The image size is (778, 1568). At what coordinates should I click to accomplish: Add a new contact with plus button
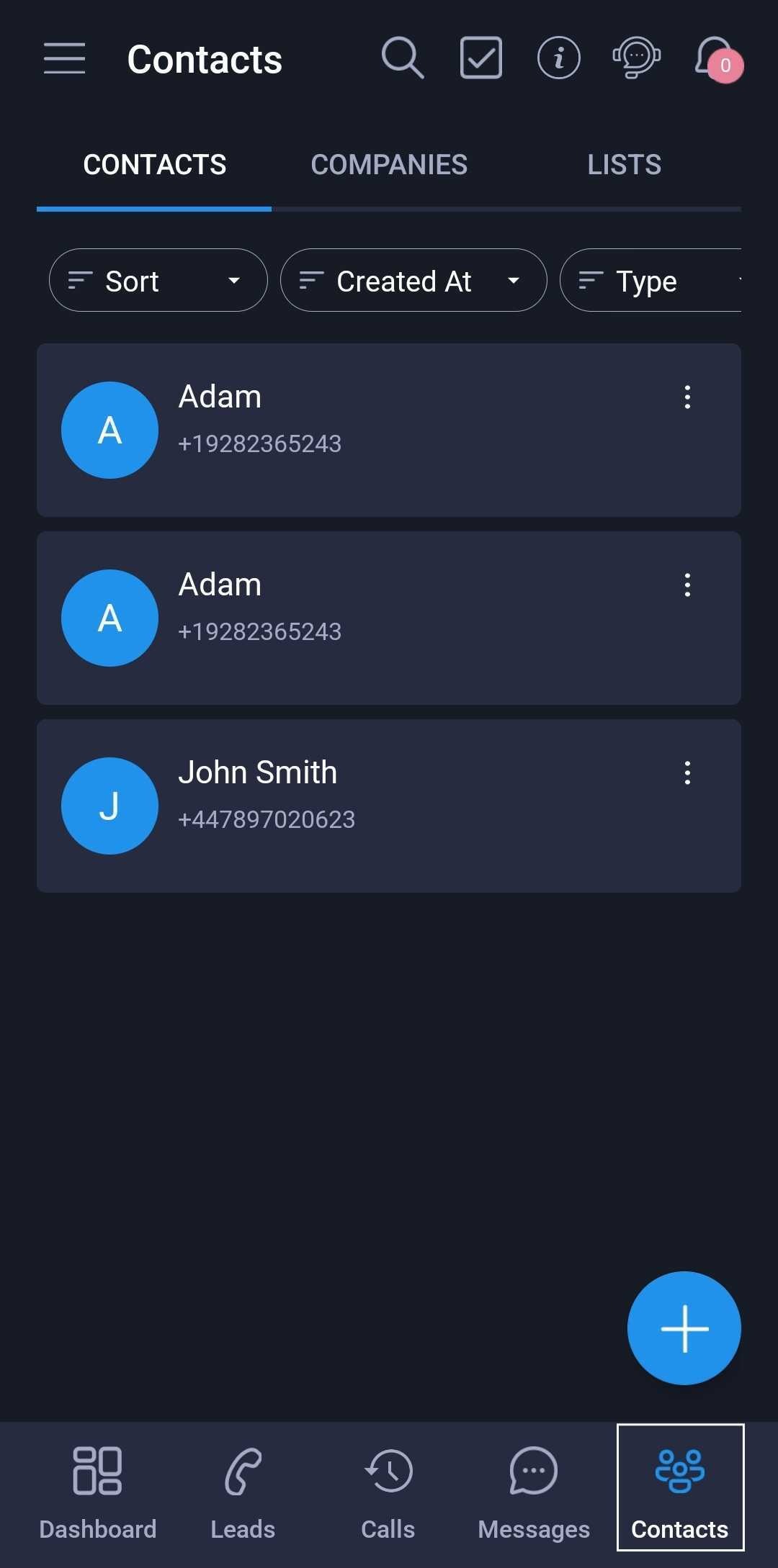tap(684, 1328)
